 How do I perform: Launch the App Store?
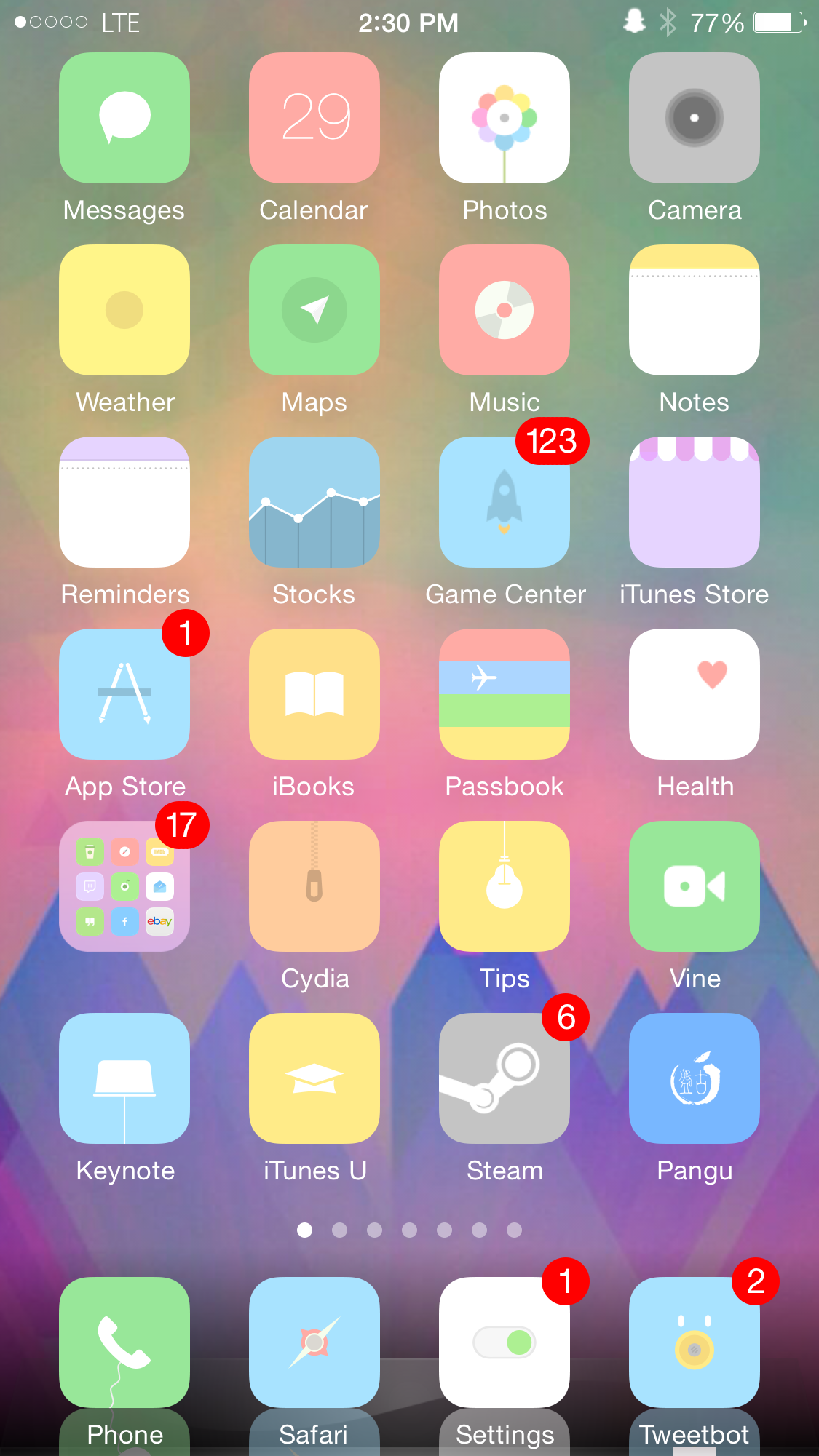[124, 694]
